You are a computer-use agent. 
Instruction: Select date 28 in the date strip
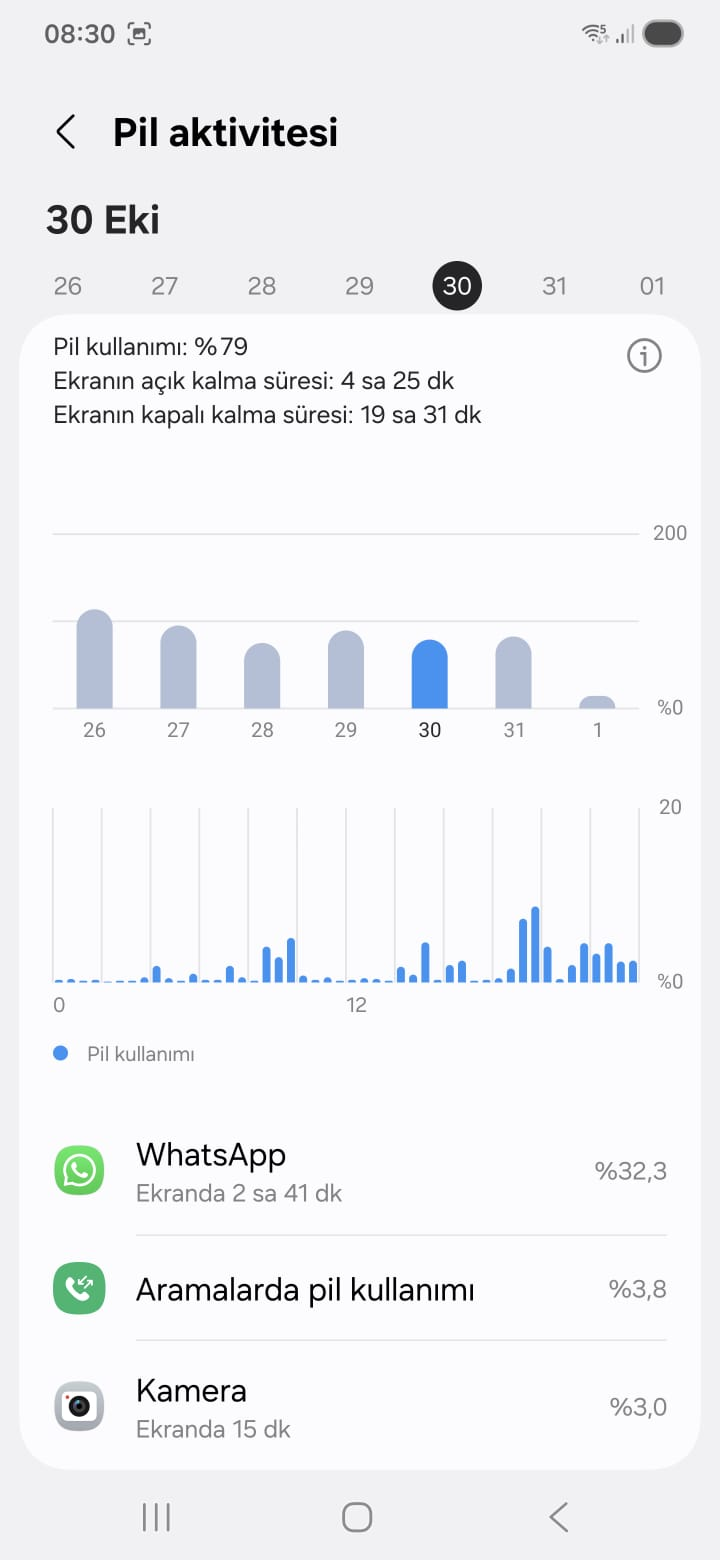[x=262, y=286]
